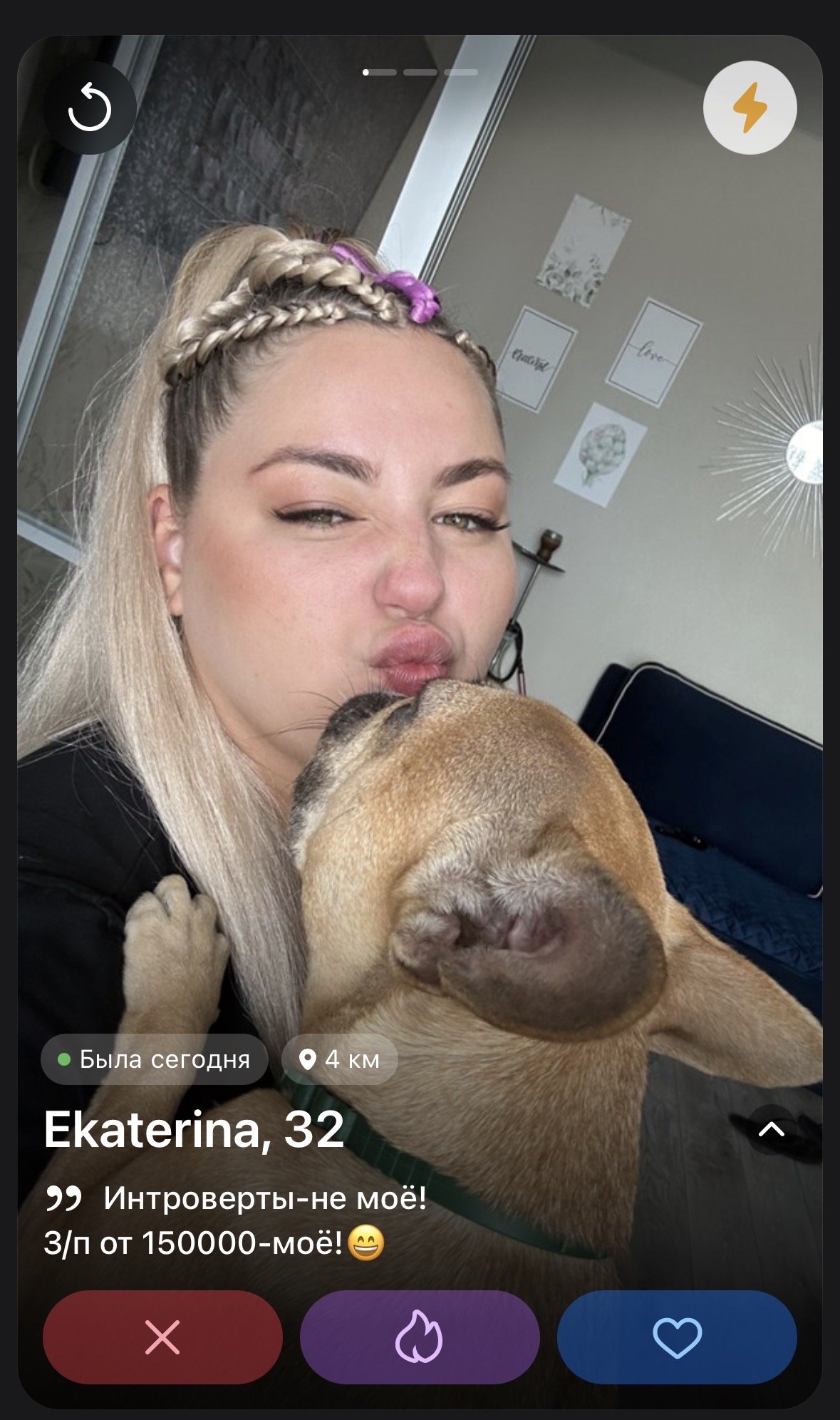The width and height of the screenshot is (840, 1420).
Task: Send a super like with the purple flame button
Action: [x=420, y=1337]
